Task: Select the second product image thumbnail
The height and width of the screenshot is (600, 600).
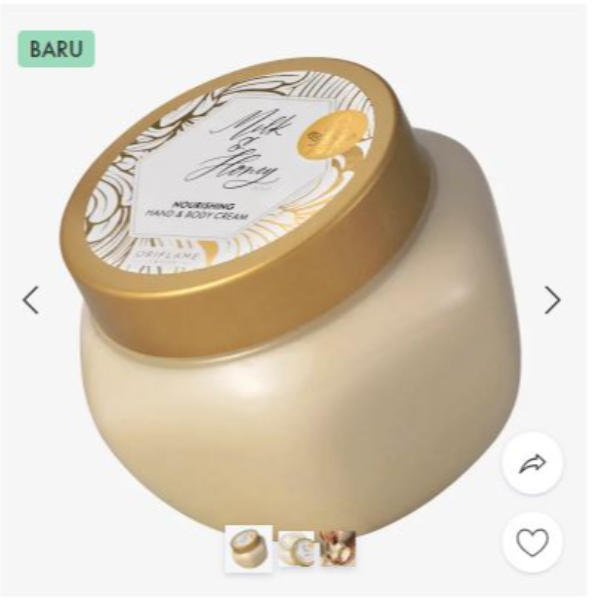Action: point(296,549)
